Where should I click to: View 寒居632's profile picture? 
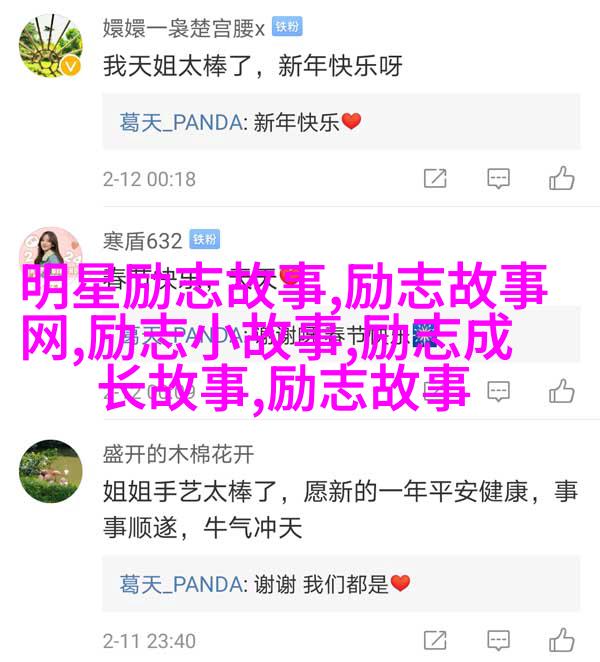50,255
